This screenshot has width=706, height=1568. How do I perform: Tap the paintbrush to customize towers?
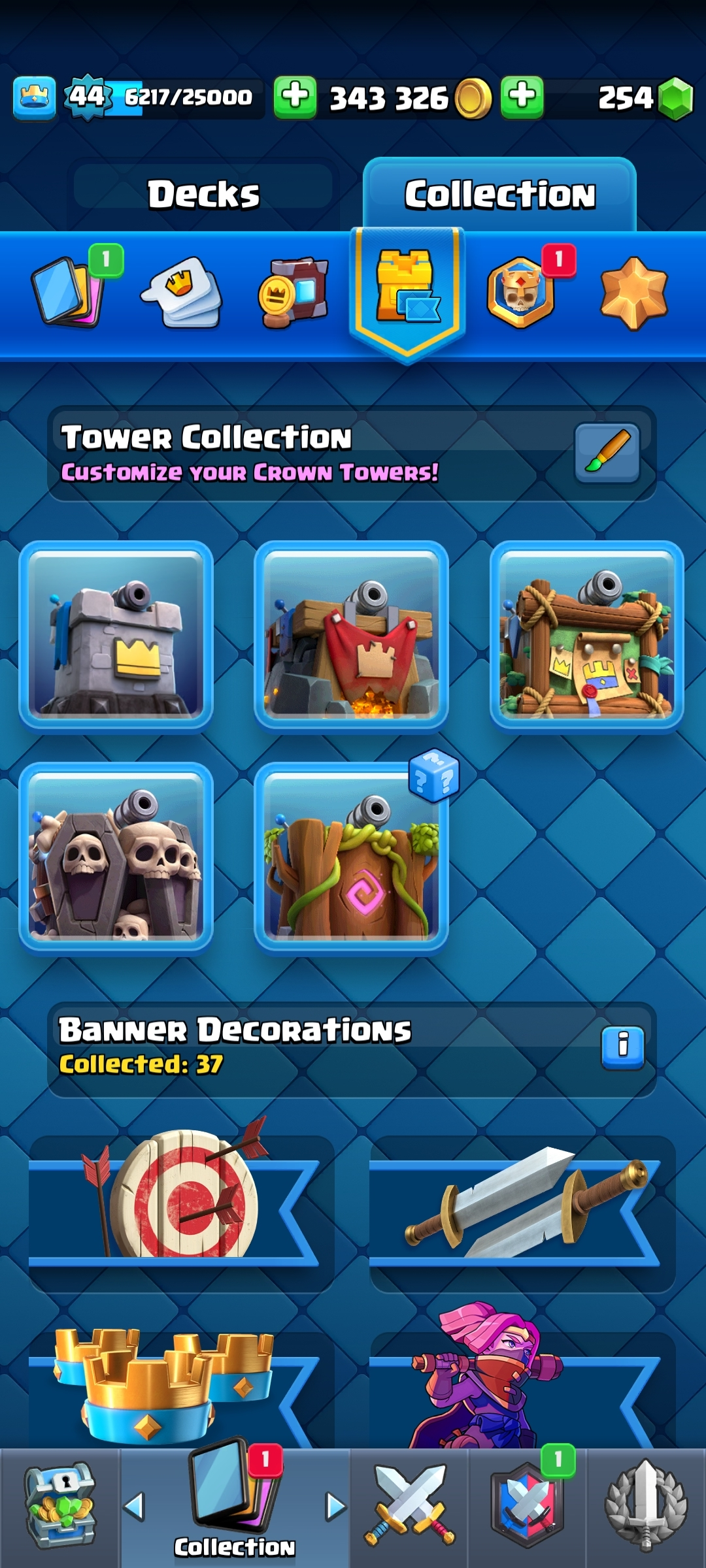click(x=607, y=453)
